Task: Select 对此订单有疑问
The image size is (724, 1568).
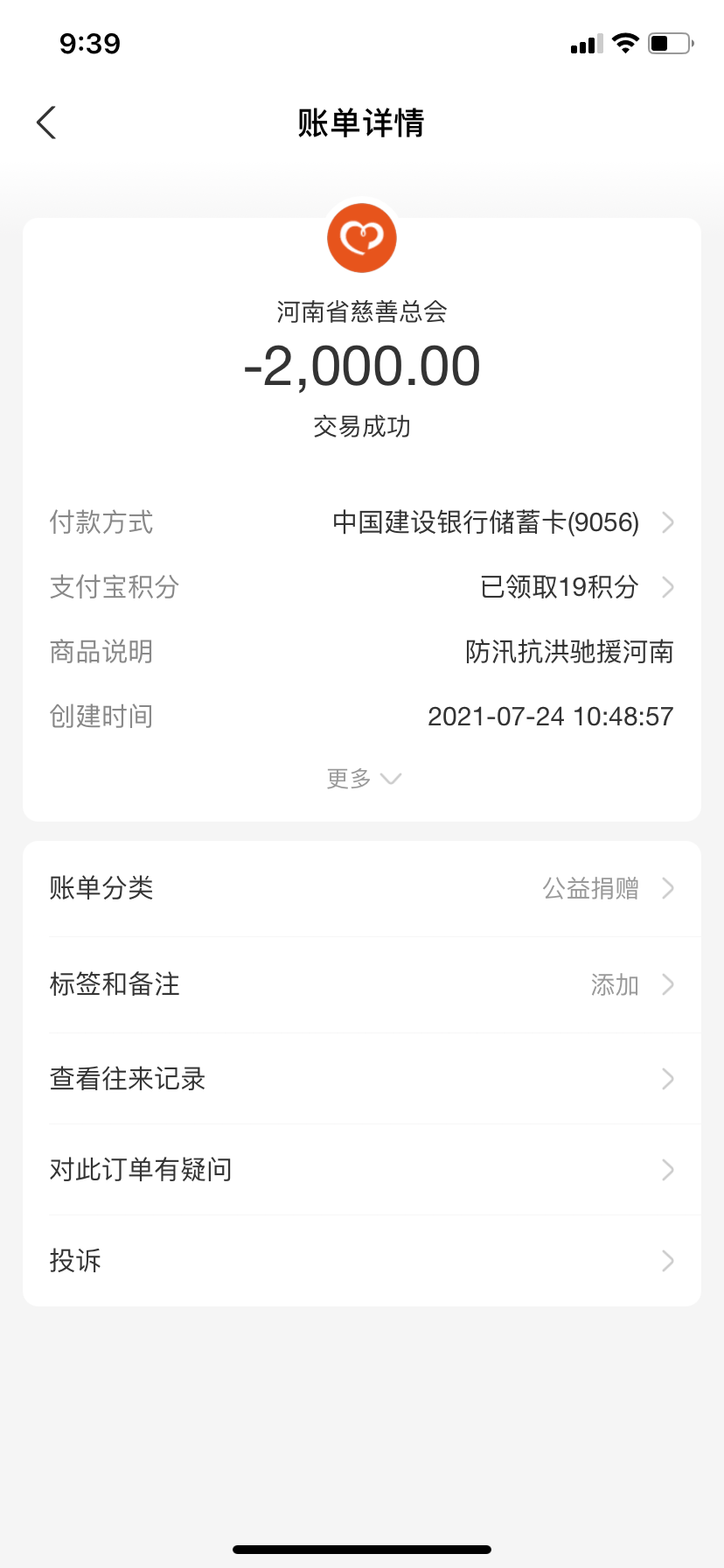Action: (362, 1170)
